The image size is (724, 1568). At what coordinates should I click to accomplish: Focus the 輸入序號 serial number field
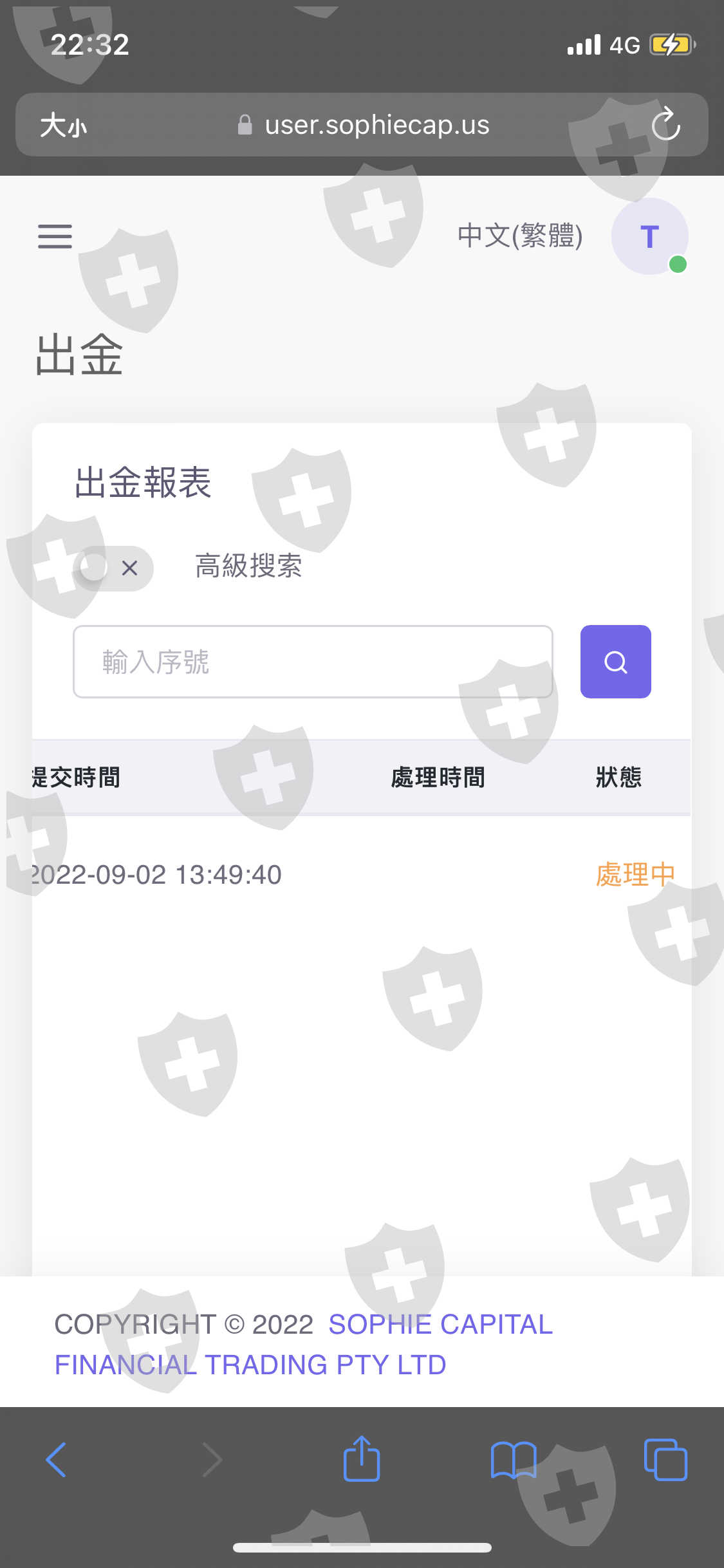coord(313,662)
